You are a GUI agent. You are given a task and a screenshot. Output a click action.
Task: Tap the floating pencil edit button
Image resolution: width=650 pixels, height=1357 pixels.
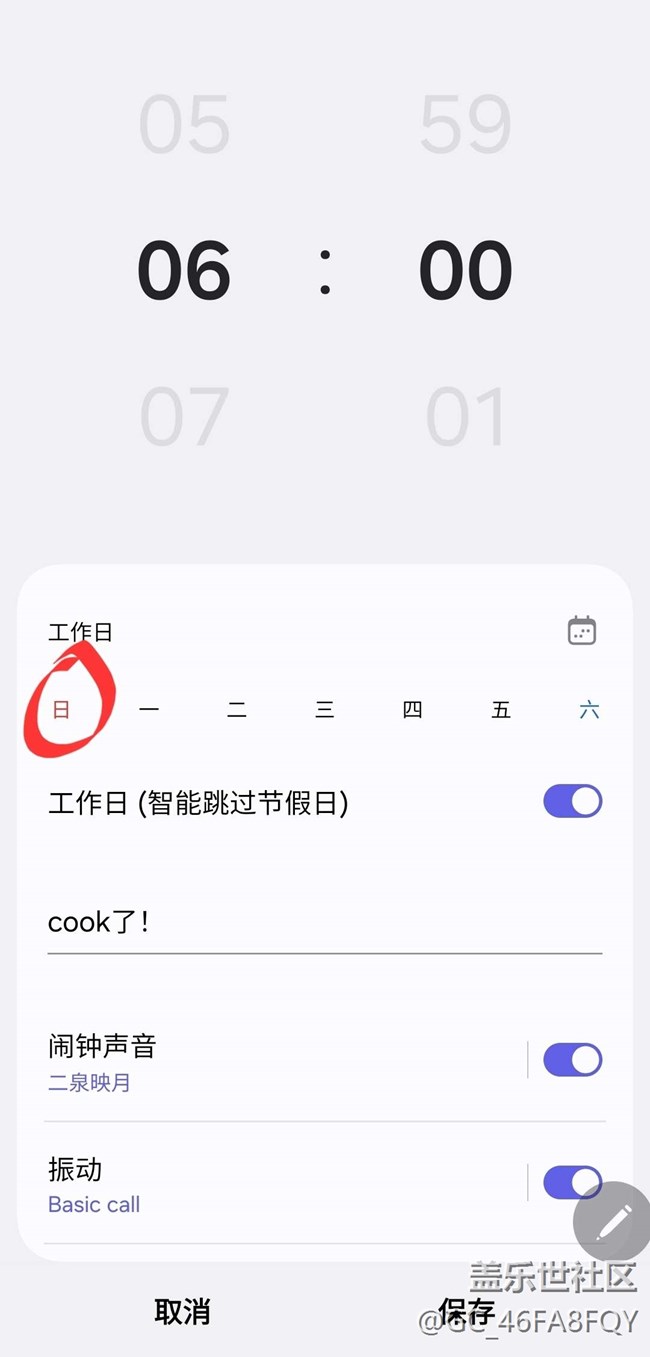point(613,1221)
